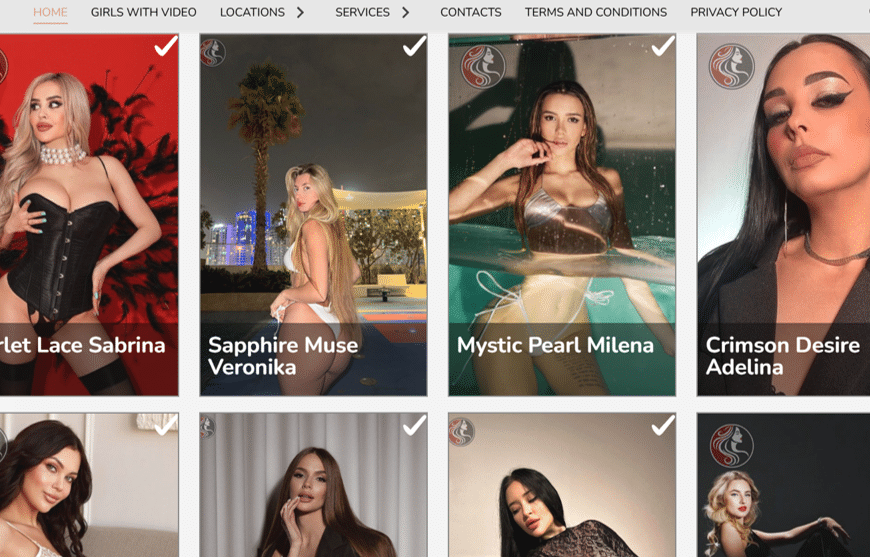Image resolution: width=870 pixels, height=557 pixels.
Task: Go to the Home page
Action: click(50, 13)
